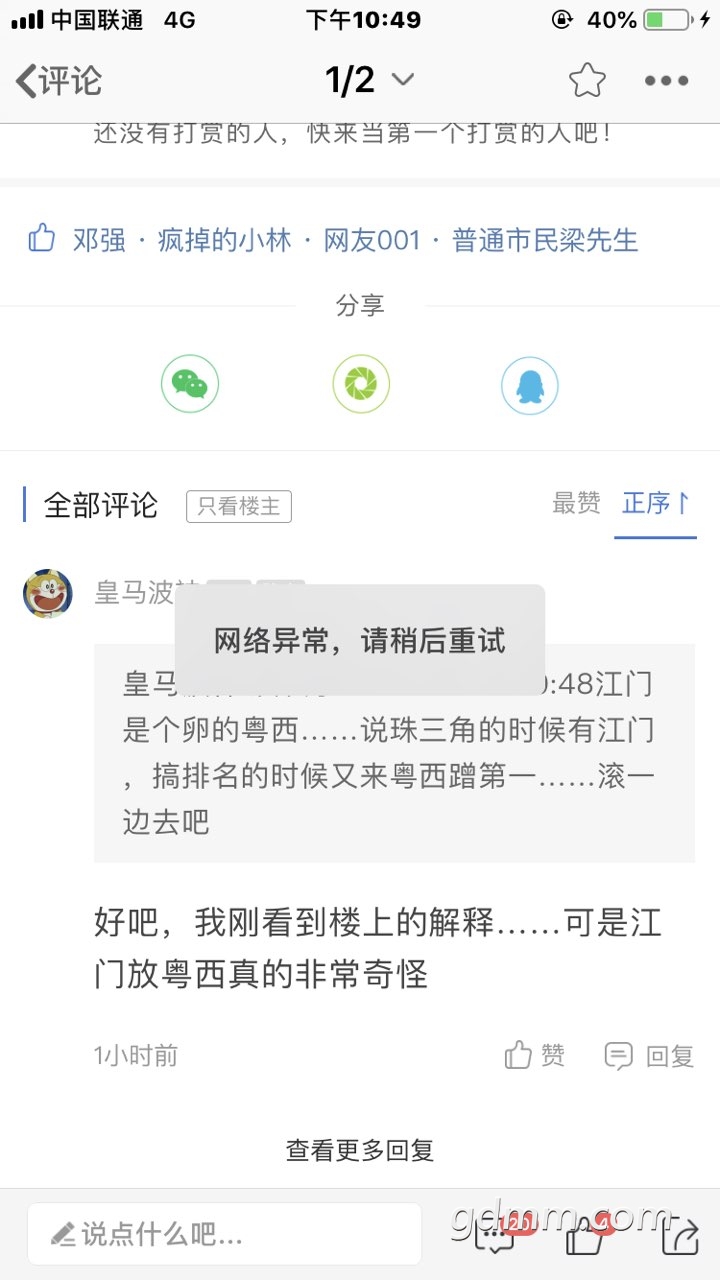The image size is (720, 1280).
Task: Share the post to WeChat
Action: tap(190, 384)
